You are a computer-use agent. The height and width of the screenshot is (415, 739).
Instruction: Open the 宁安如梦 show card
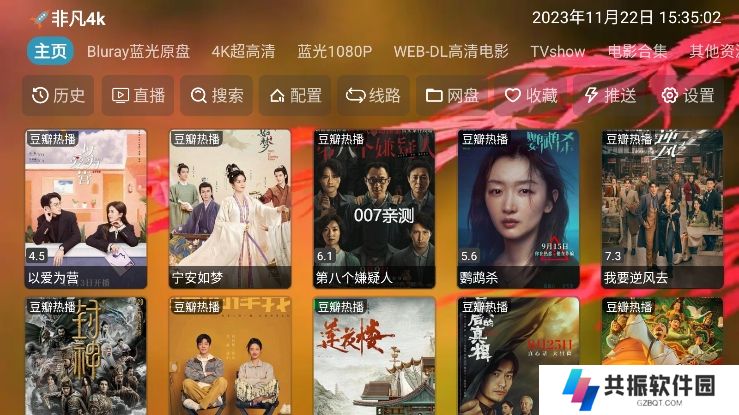tap(230, 209)
